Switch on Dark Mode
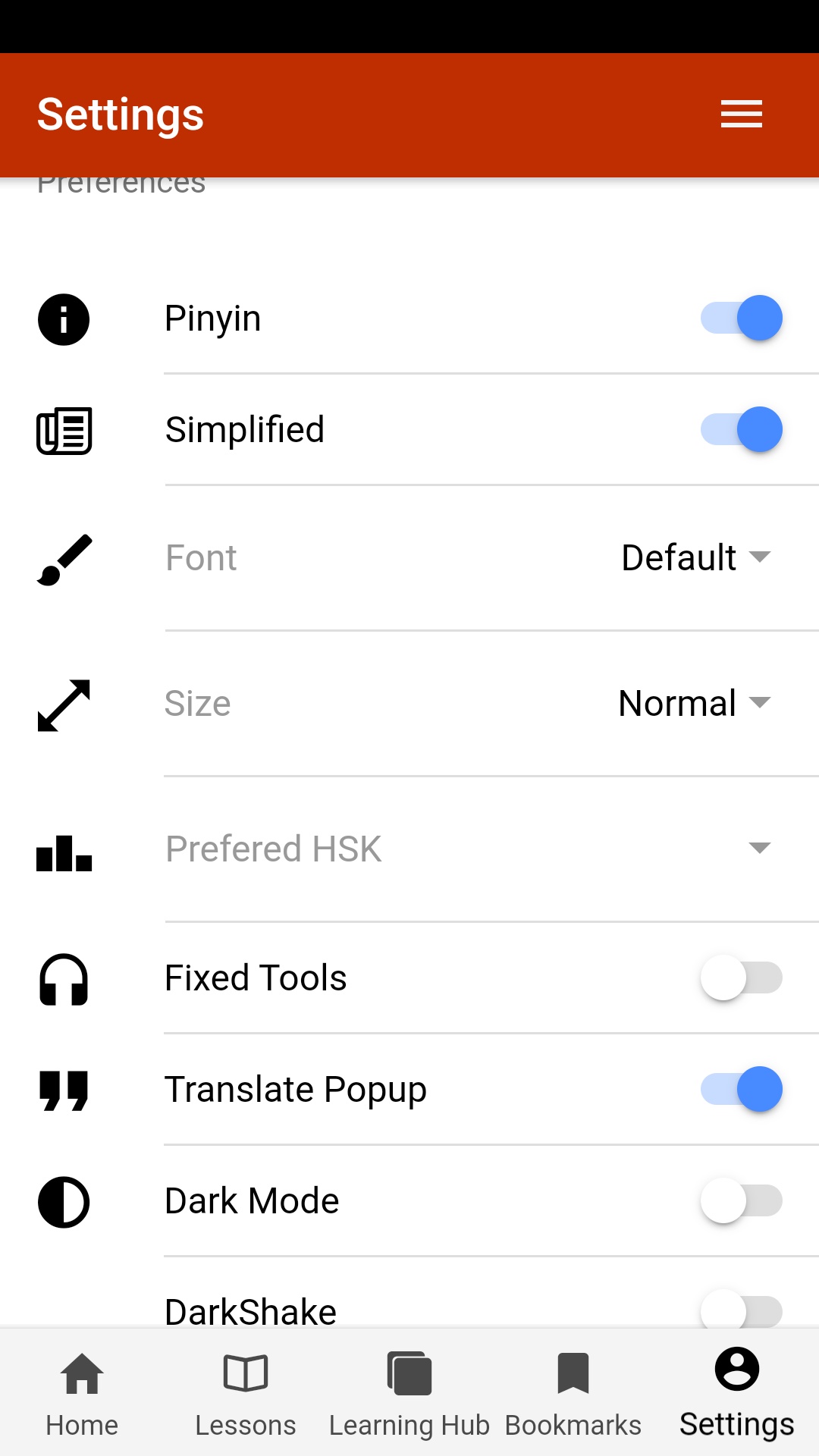 741,1200
